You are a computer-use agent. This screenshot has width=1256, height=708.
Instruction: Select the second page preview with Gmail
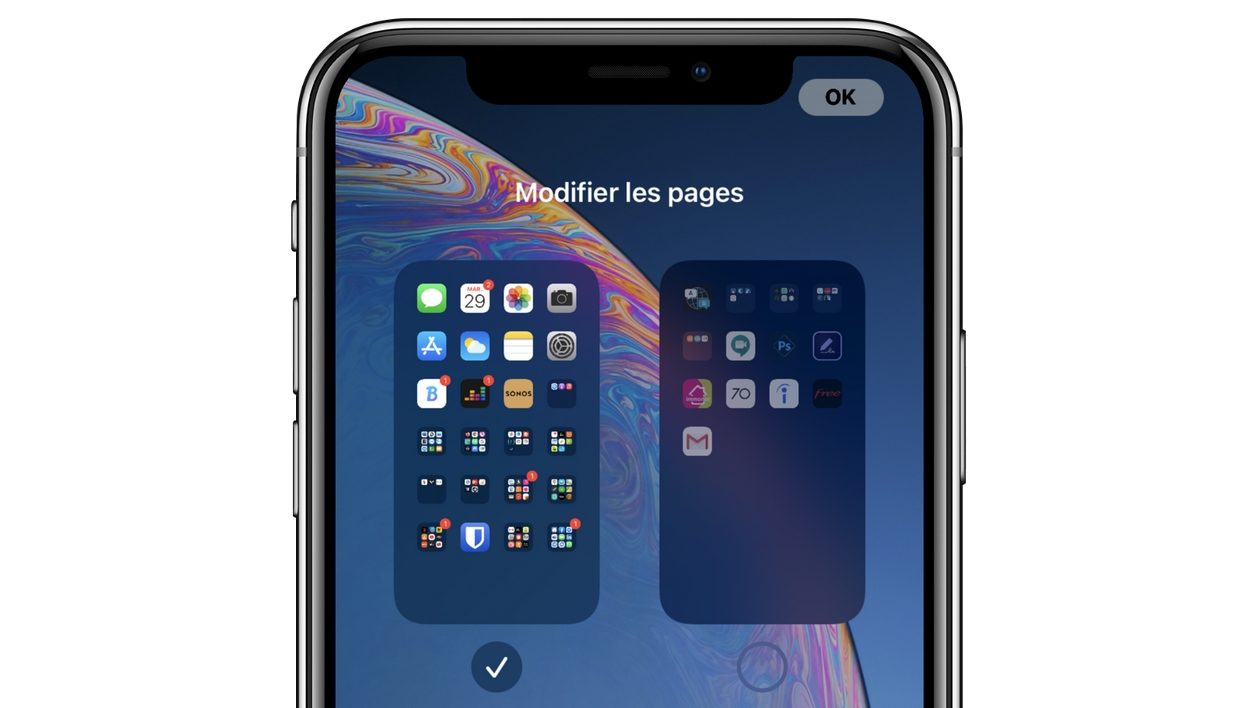click(762, 440)
